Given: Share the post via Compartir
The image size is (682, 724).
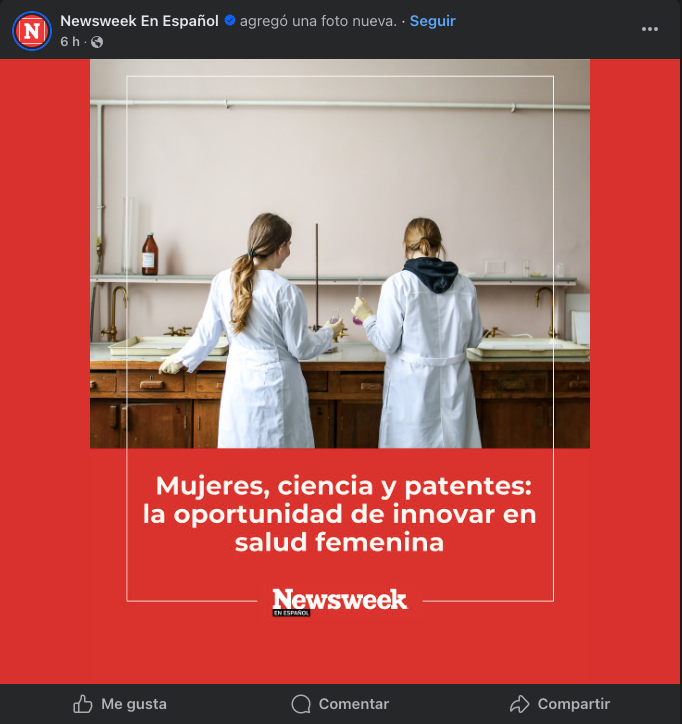Looking at the screenshot, I should click(559, 704).
